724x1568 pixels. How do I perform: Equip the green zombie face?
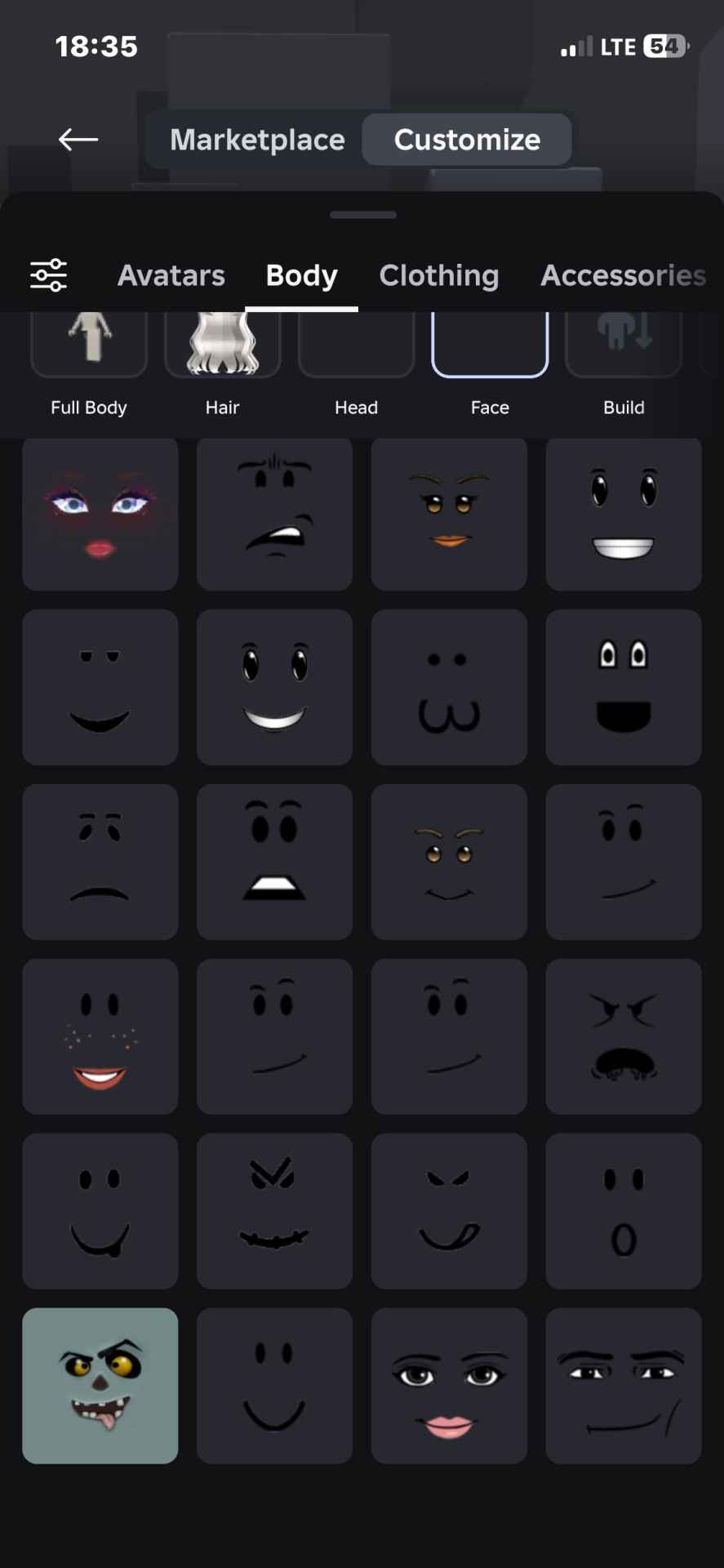pos(100,1386)
